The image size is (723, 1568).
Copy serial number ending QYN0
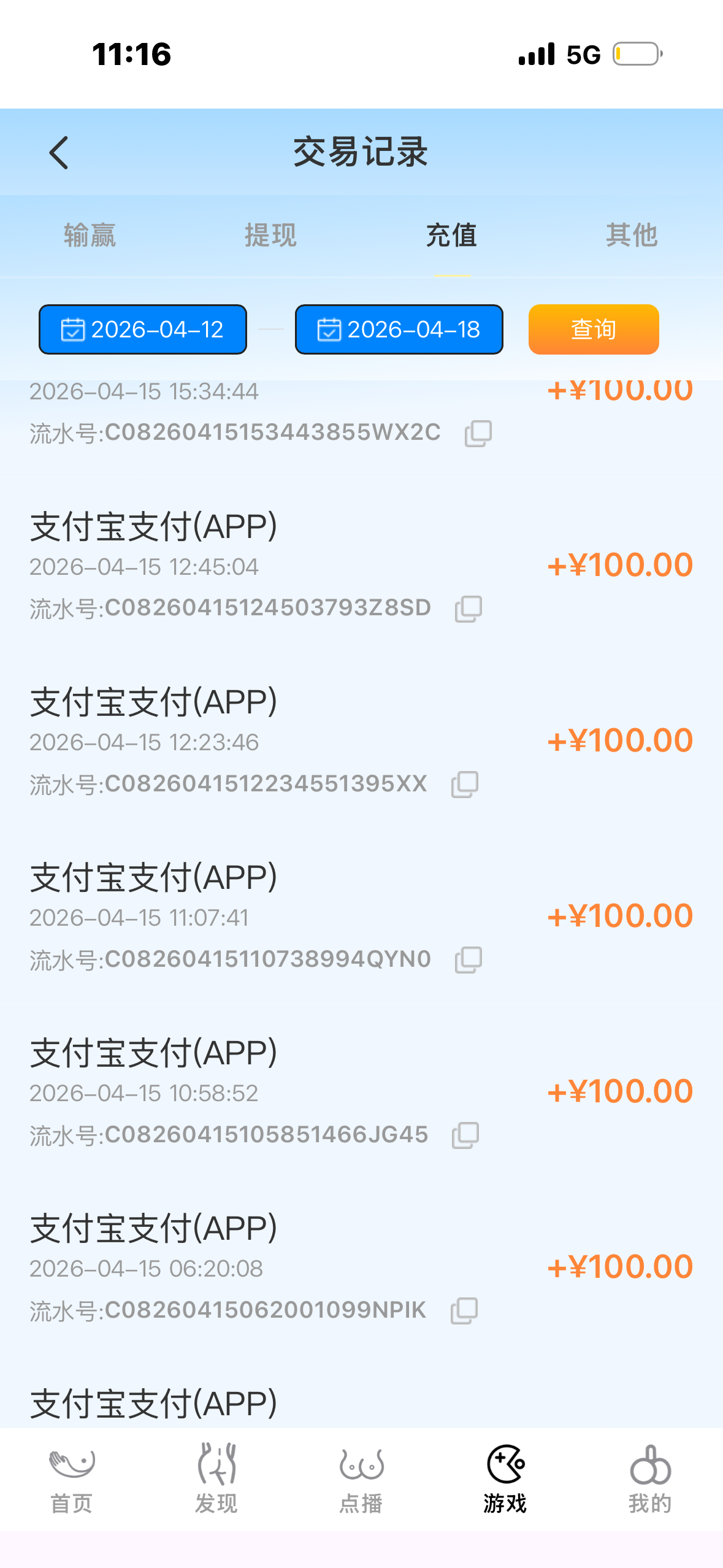pyautogui.click(x=469, y=960)
